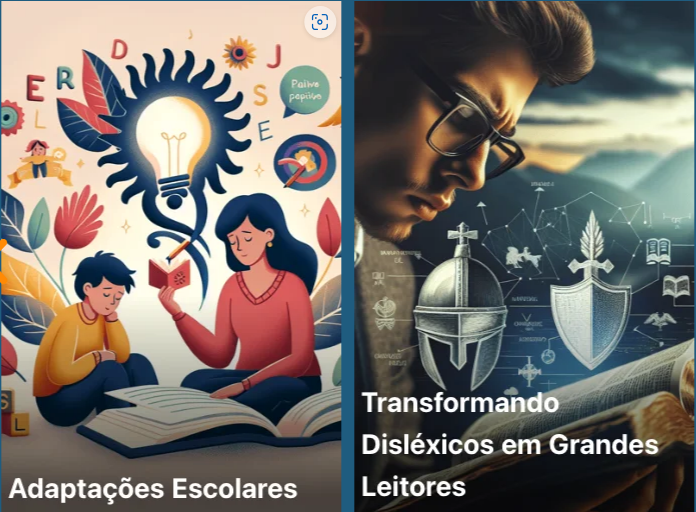Tap the visual search icon on Adaptações Escolares
Viewport: 696px width, 512px height.
[320, 23]
